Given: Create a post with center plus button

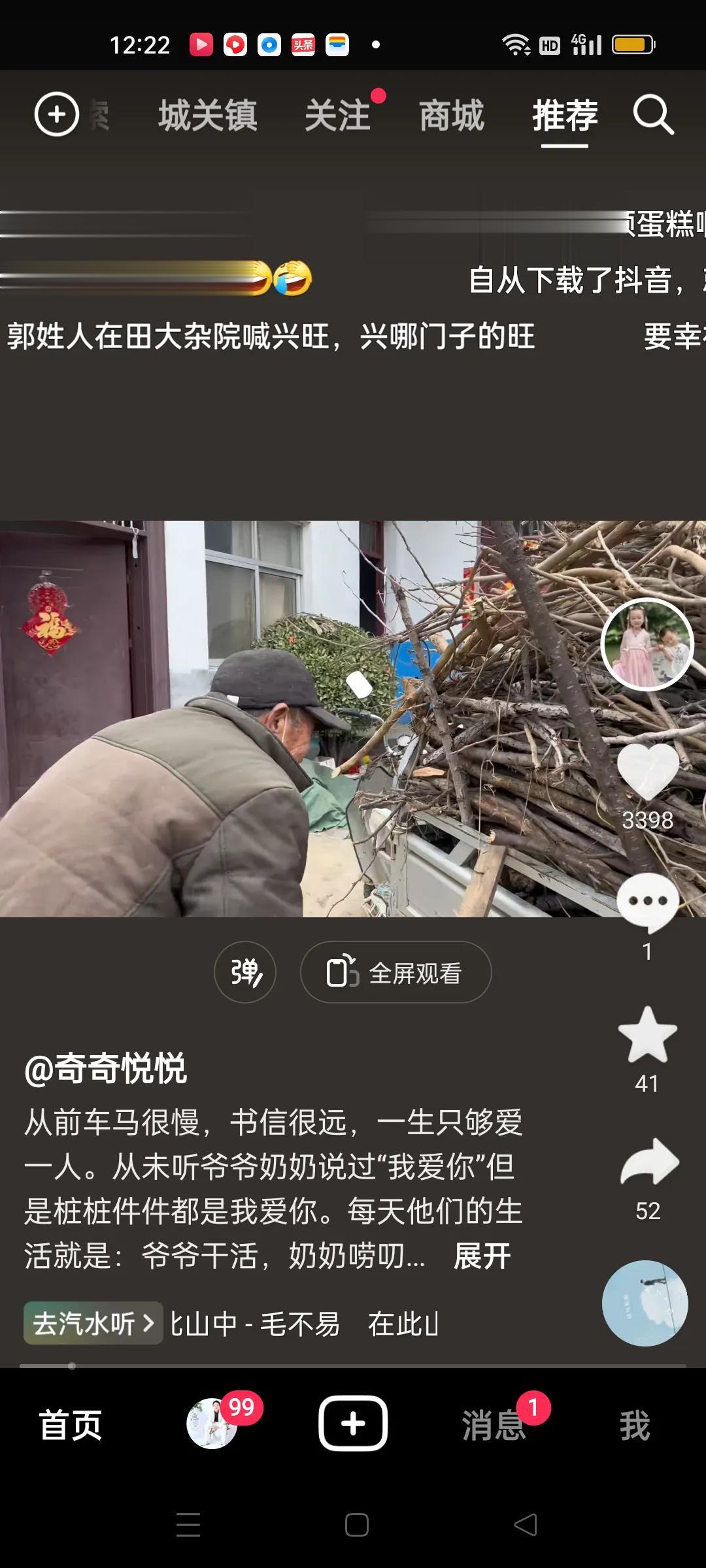Looking at the screenshot, I should click(353, 1424).
